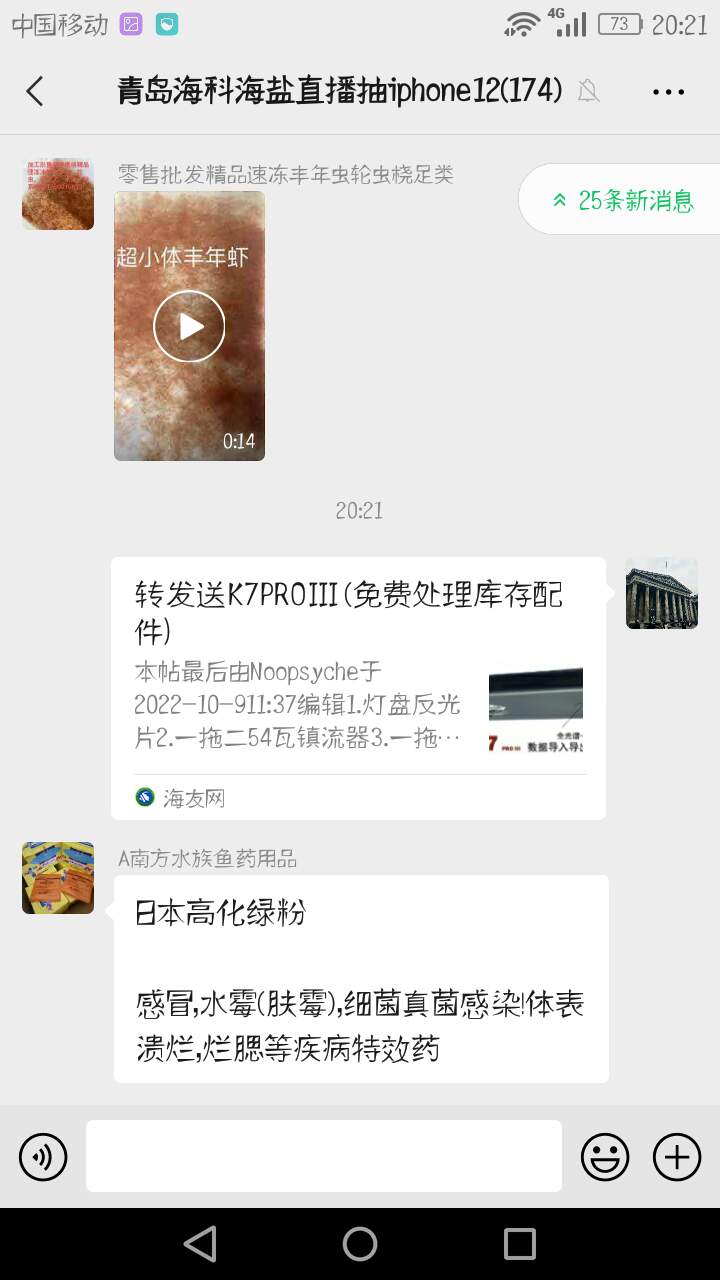Screen dimensions: 720x1280
Task: Show recent apps
Action: [x=520, y=1244]
